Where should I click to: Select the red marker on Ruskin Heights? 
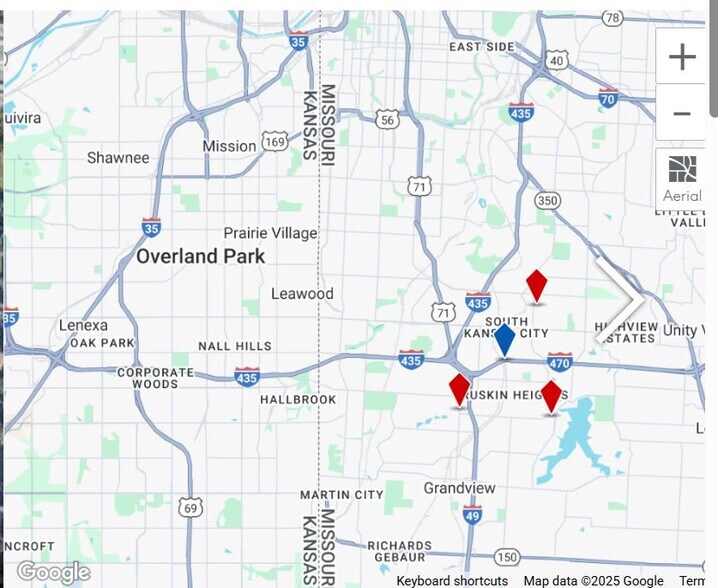[x=551, y=397]
